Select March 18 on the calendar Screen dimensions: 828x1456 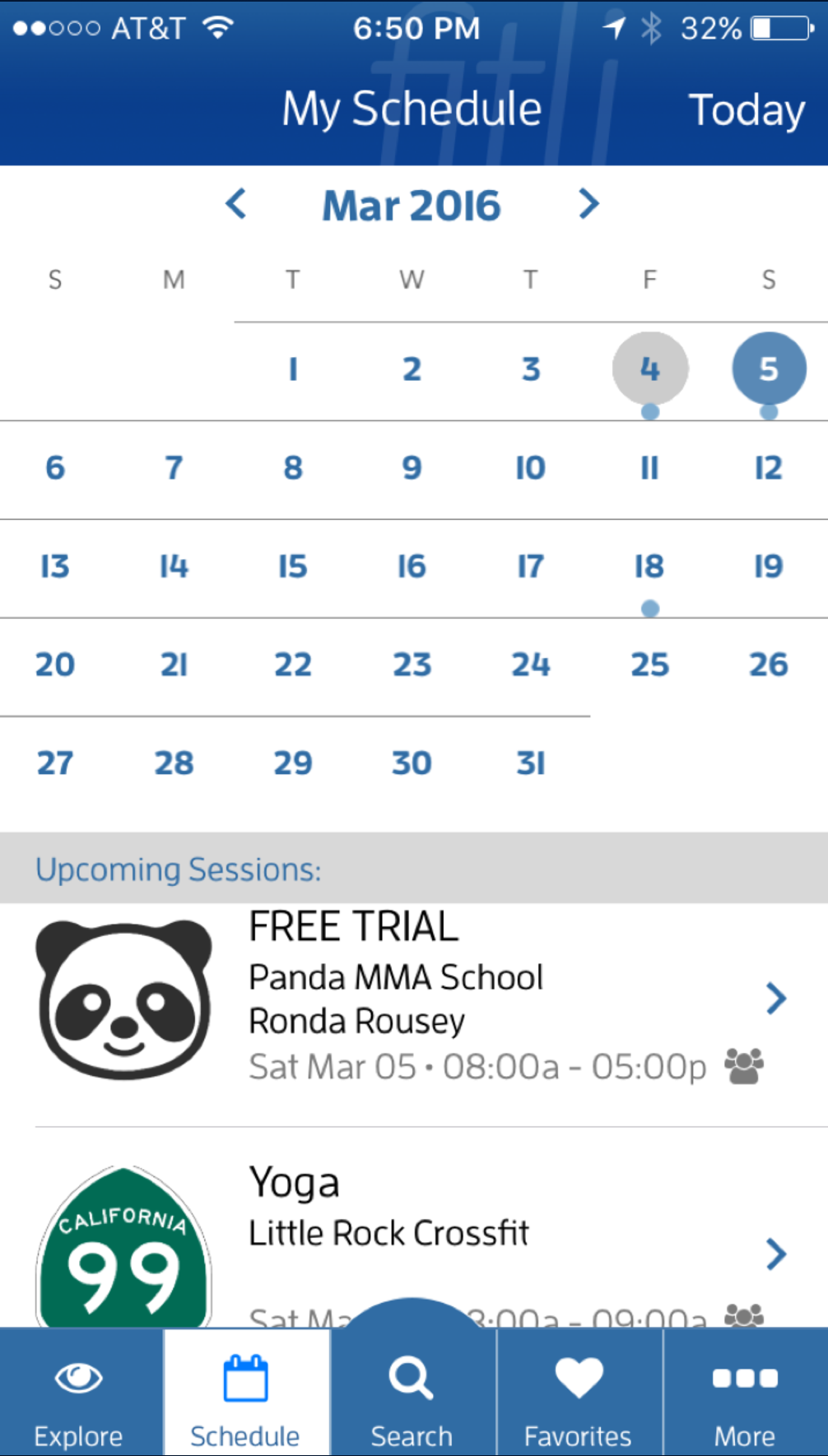click(649, 567)
